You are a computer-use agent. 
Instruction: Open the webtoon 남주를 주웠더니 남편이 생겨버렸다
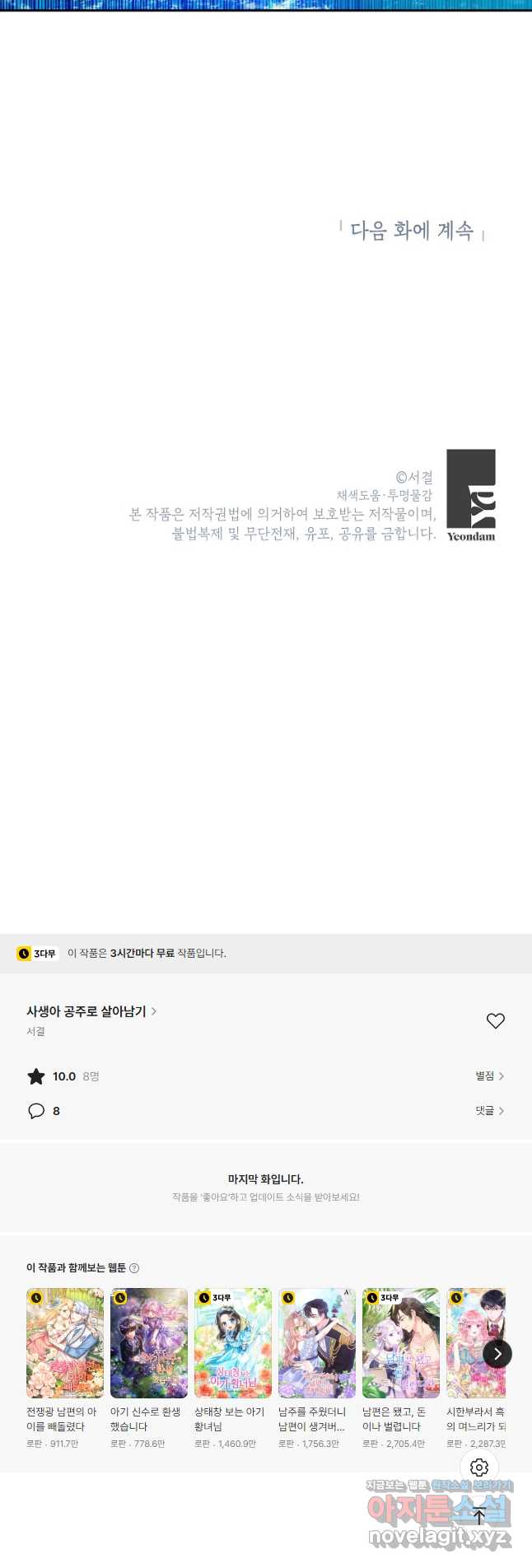click(317, 1343)
